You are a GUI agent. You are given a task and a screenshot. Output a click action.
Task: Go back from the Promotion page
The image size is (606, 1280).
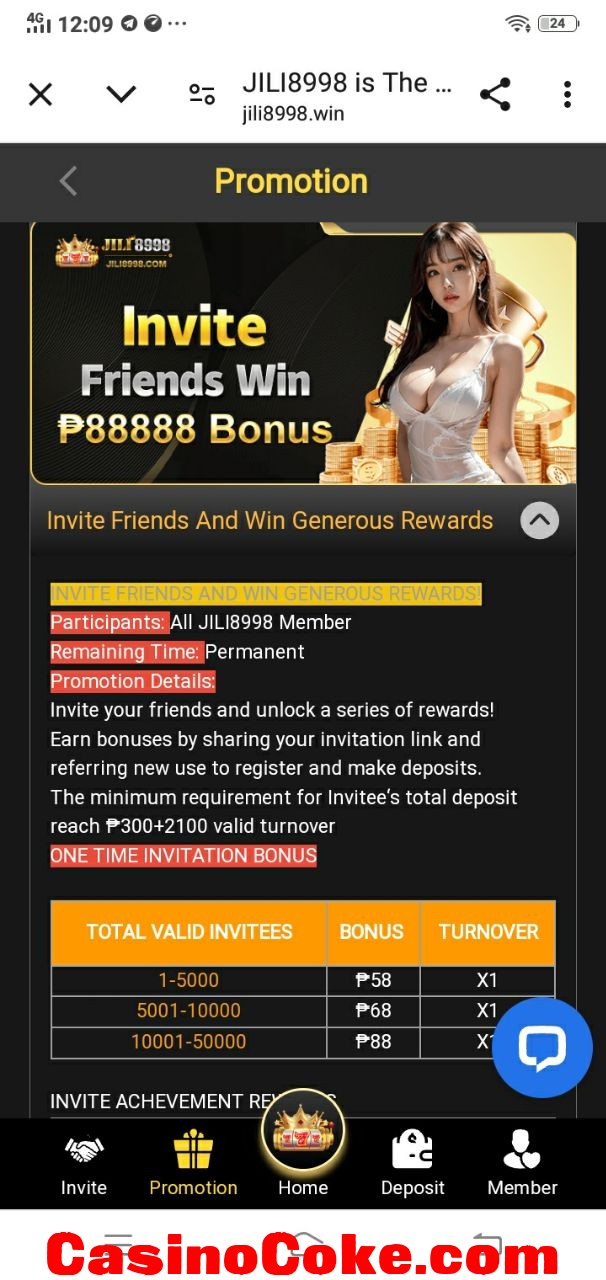68,181
